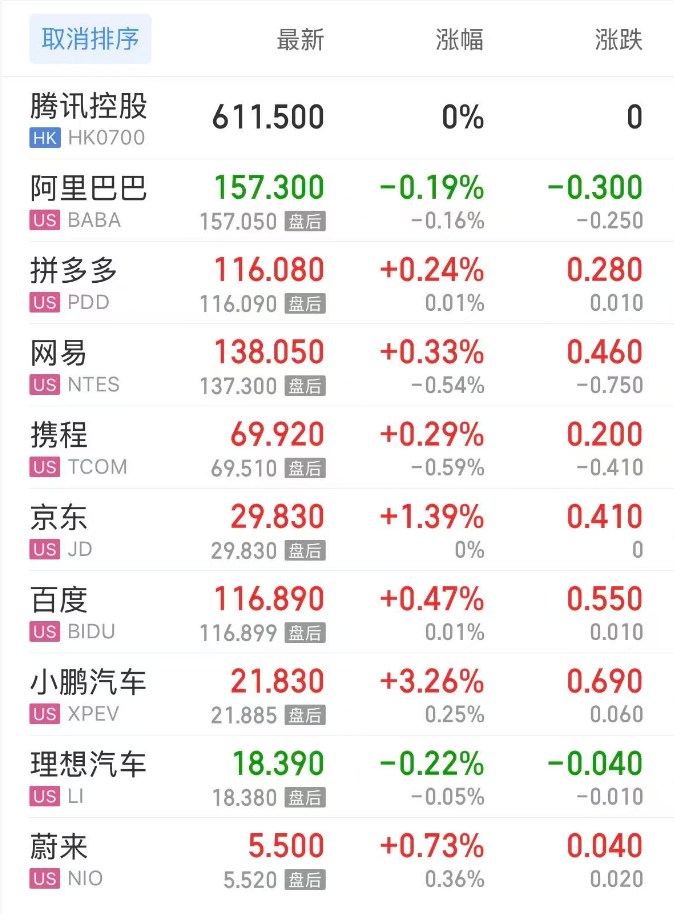
Task: Sort stocks by 涨跌 column
Action: pyautogui.click(x=618, y=40)
